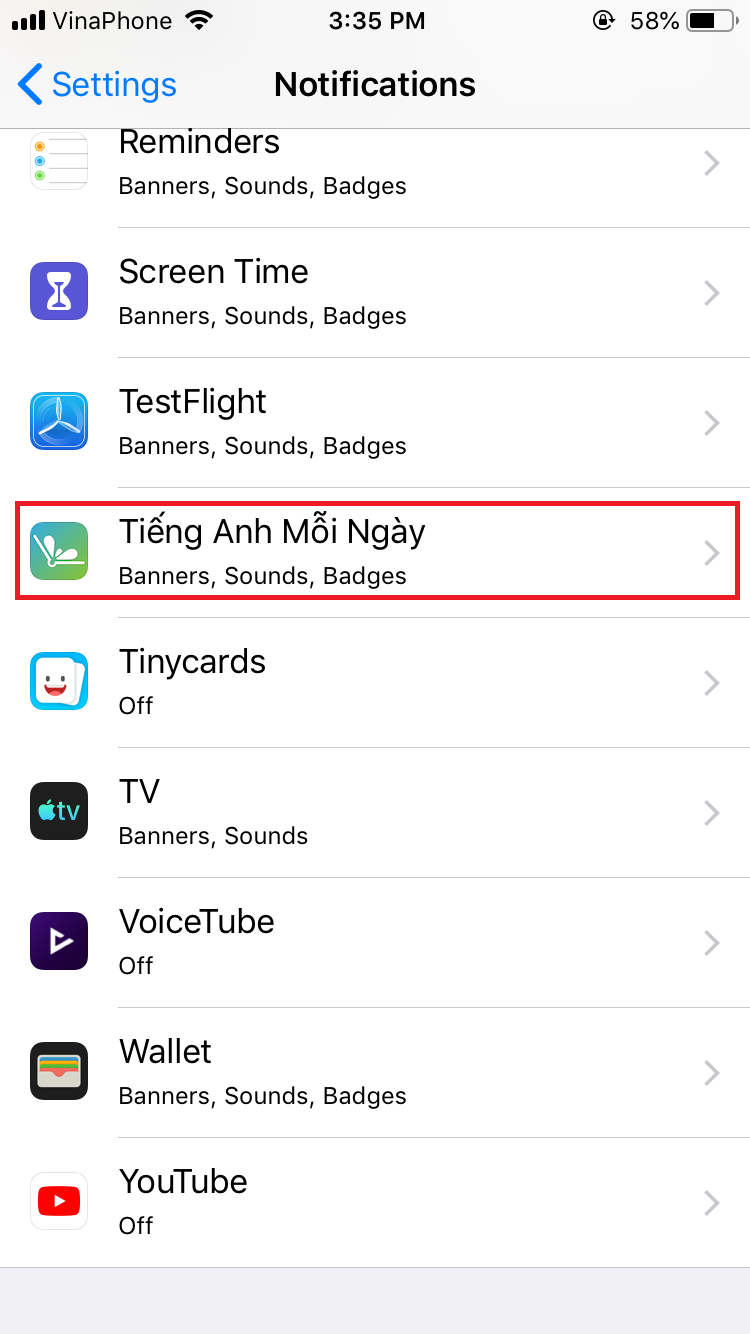This screenshot has width=750, height=1334.
Task: Open Tiếng Anh Mỗi Ngày notification settings
Action: (x=375, y=552)
